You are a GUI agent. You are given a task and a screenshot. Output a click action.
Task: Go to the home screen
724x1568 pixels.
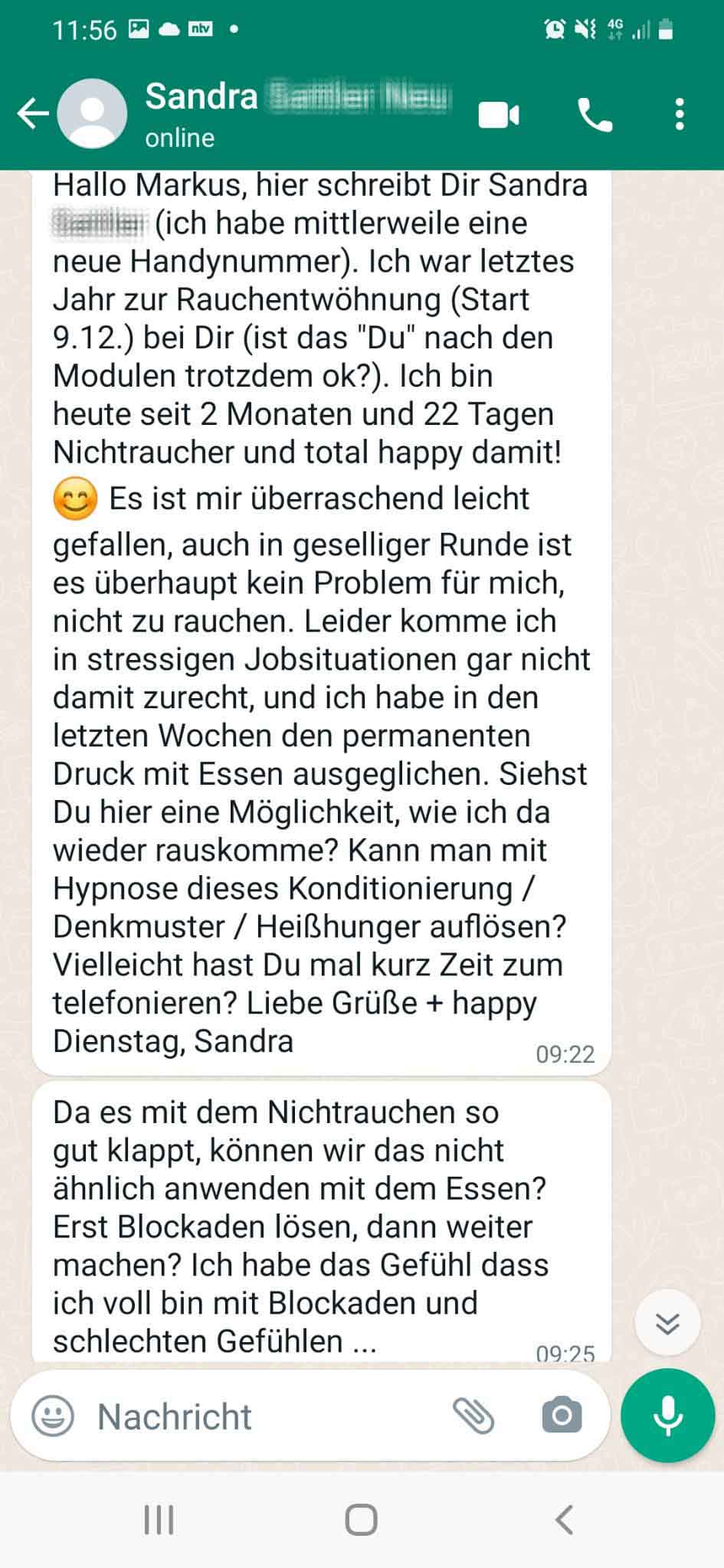(x=362, y=1520)
